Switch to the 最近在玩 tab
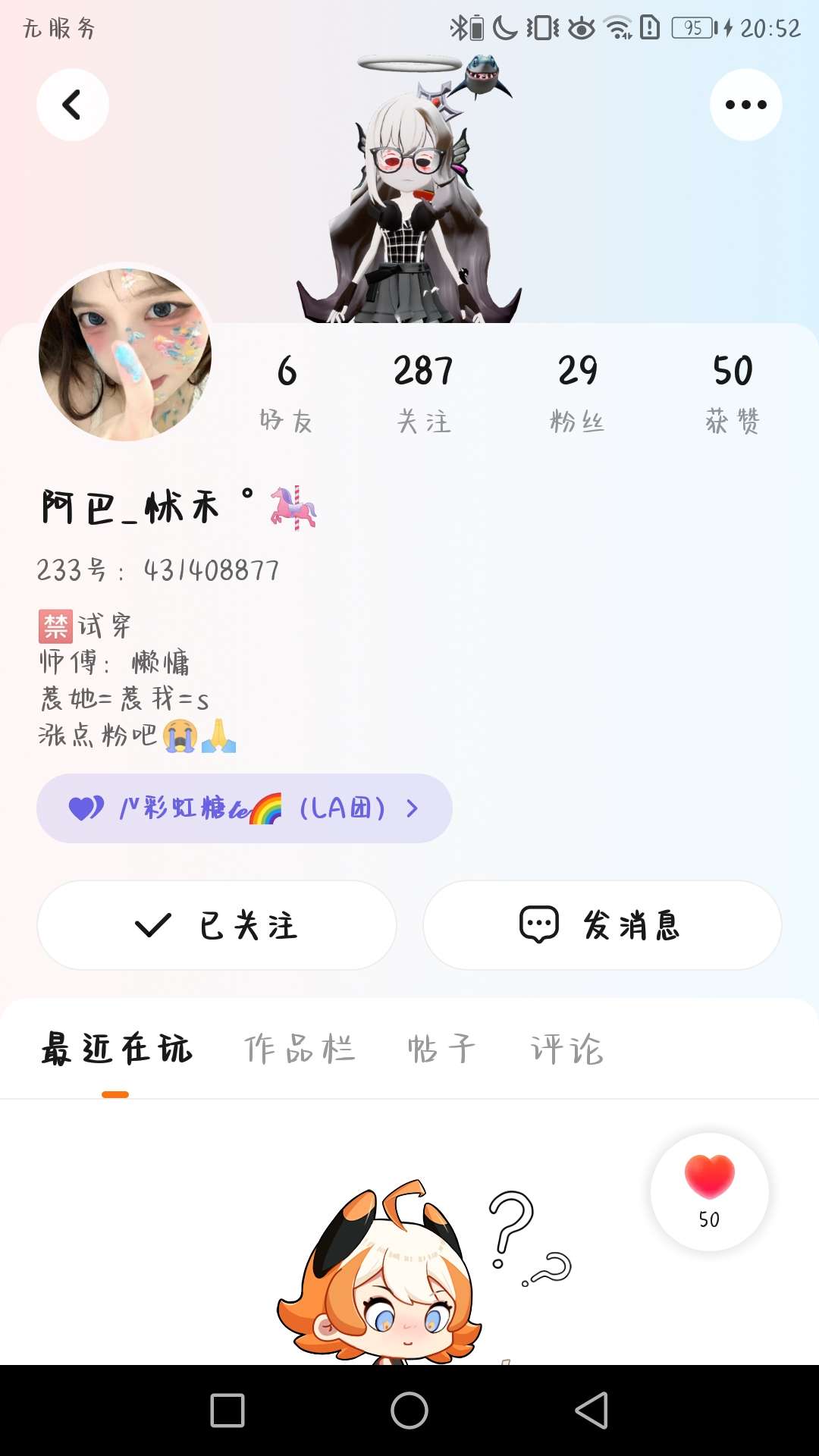819x1456 pixels. [116, 1050]
